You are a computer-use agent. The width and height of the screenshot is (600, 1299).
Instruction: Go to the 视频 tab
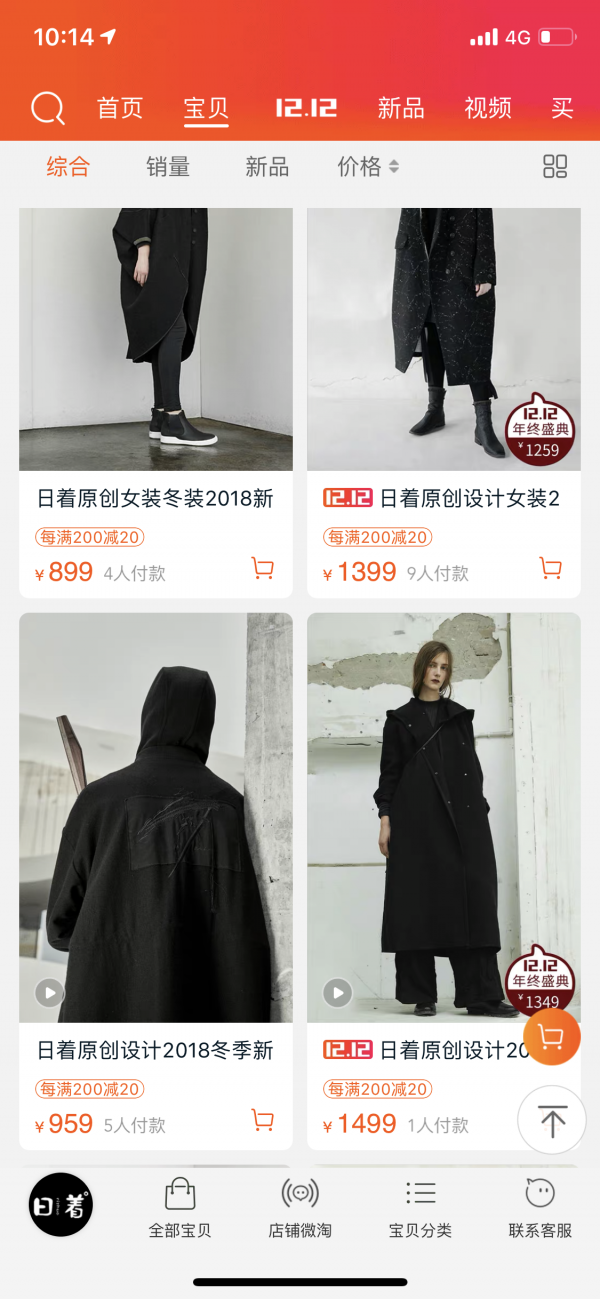[488, 108]
